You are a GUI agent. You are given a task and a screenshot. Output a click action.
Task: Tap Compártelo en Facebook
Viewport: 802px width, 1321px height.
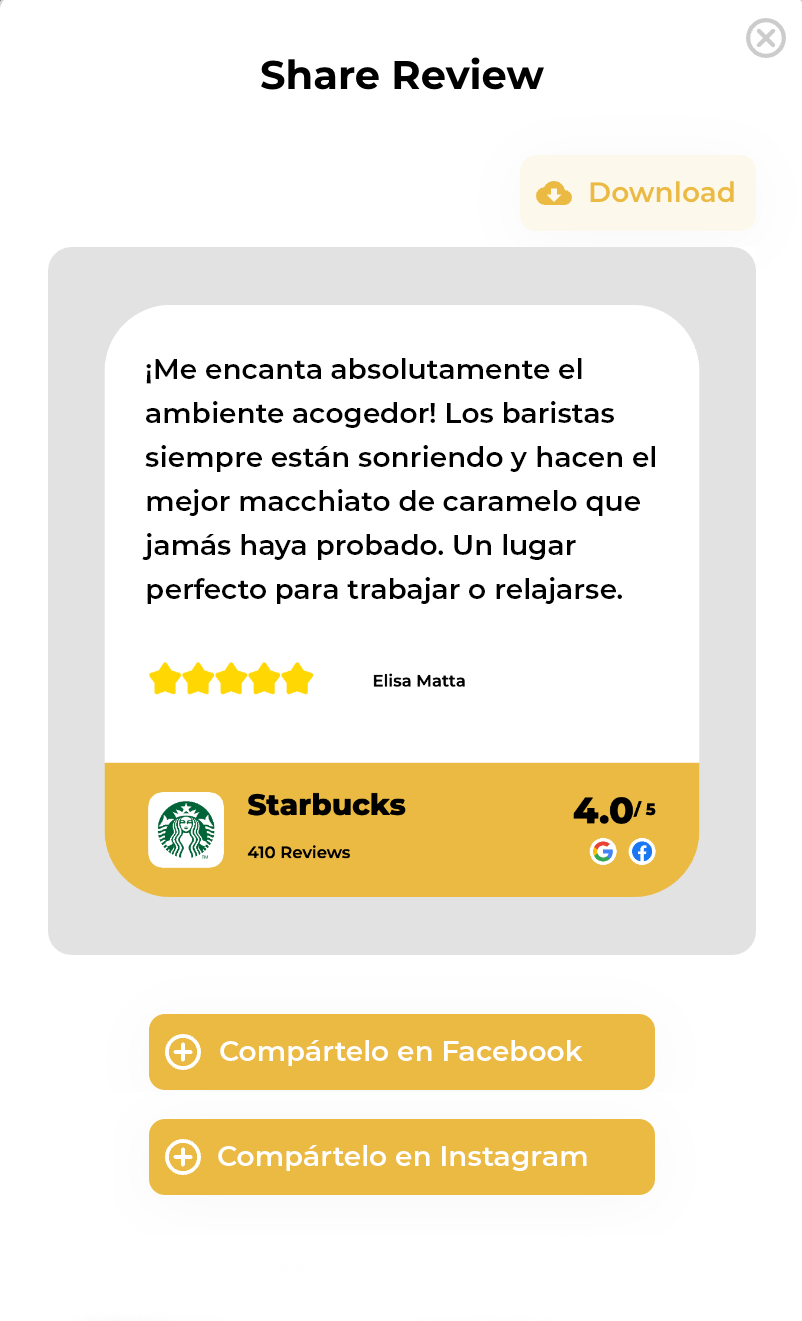(401, 1052)
